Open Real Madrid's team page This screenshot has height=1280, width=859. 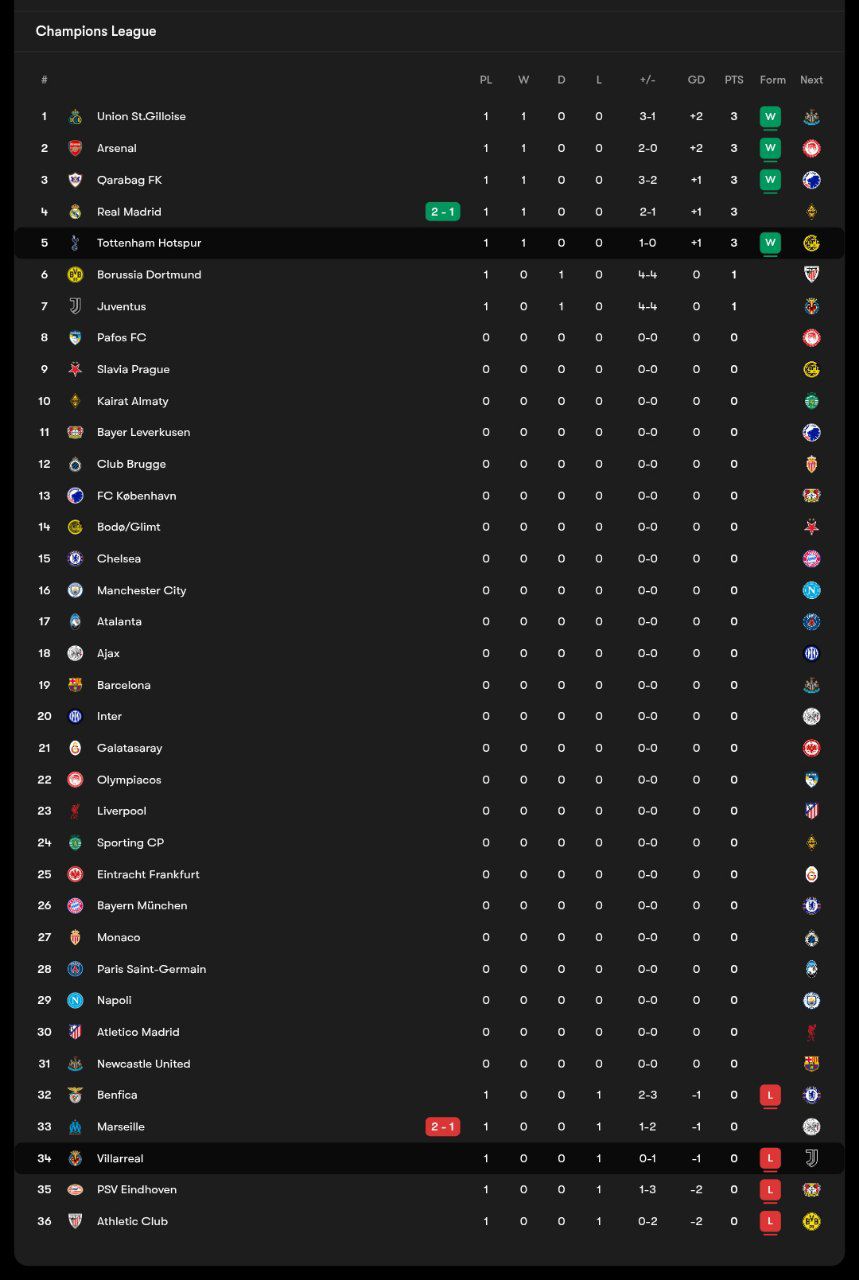[129, 212]
